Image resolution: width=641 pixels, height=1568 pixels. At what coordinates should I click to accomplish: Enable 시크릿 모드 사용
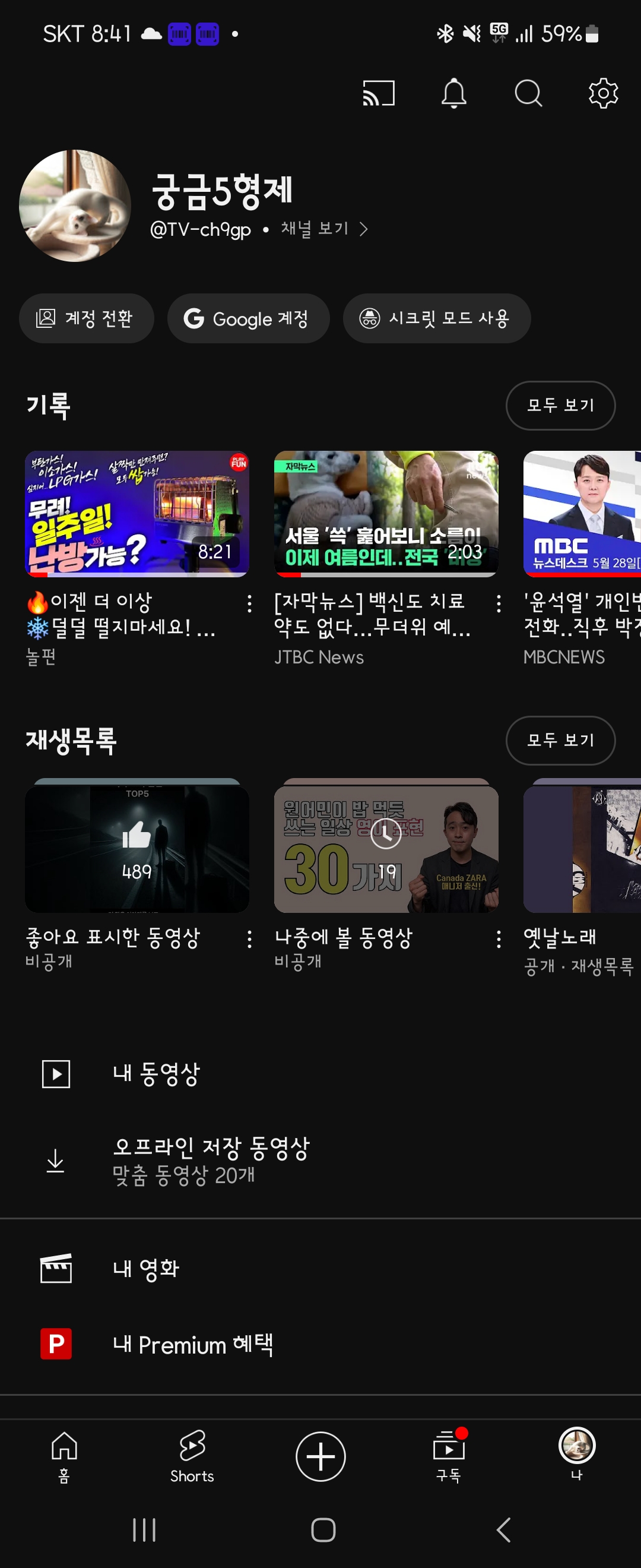click(436, 318)
